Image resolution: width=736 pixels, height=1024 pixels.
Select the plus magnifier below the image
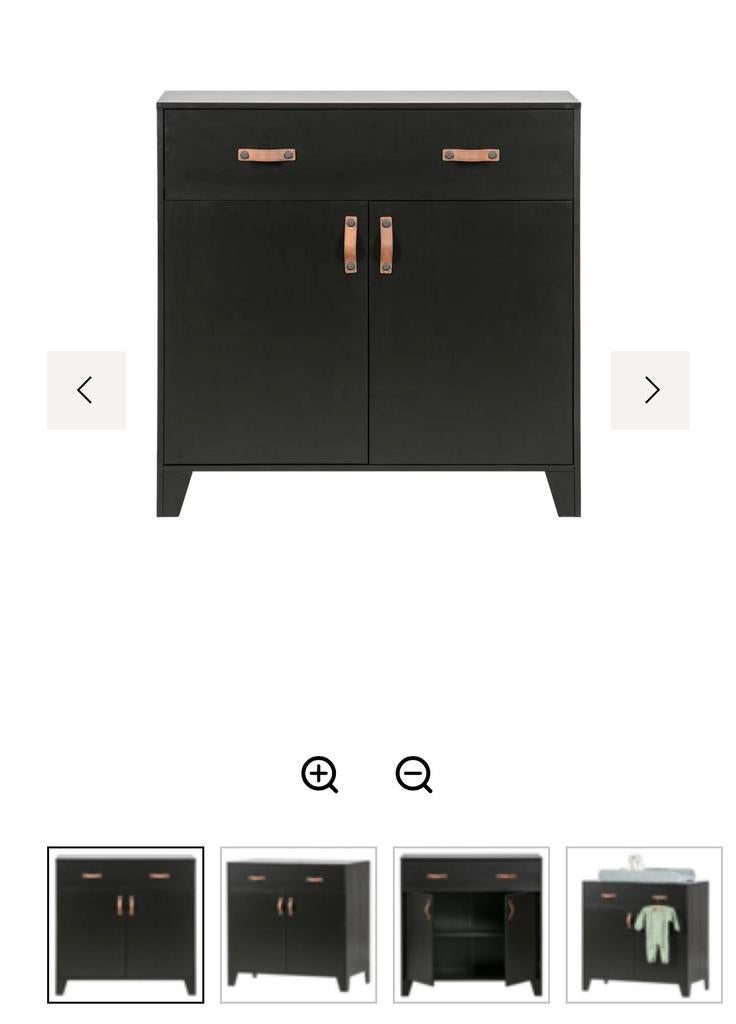pos(319,774)
